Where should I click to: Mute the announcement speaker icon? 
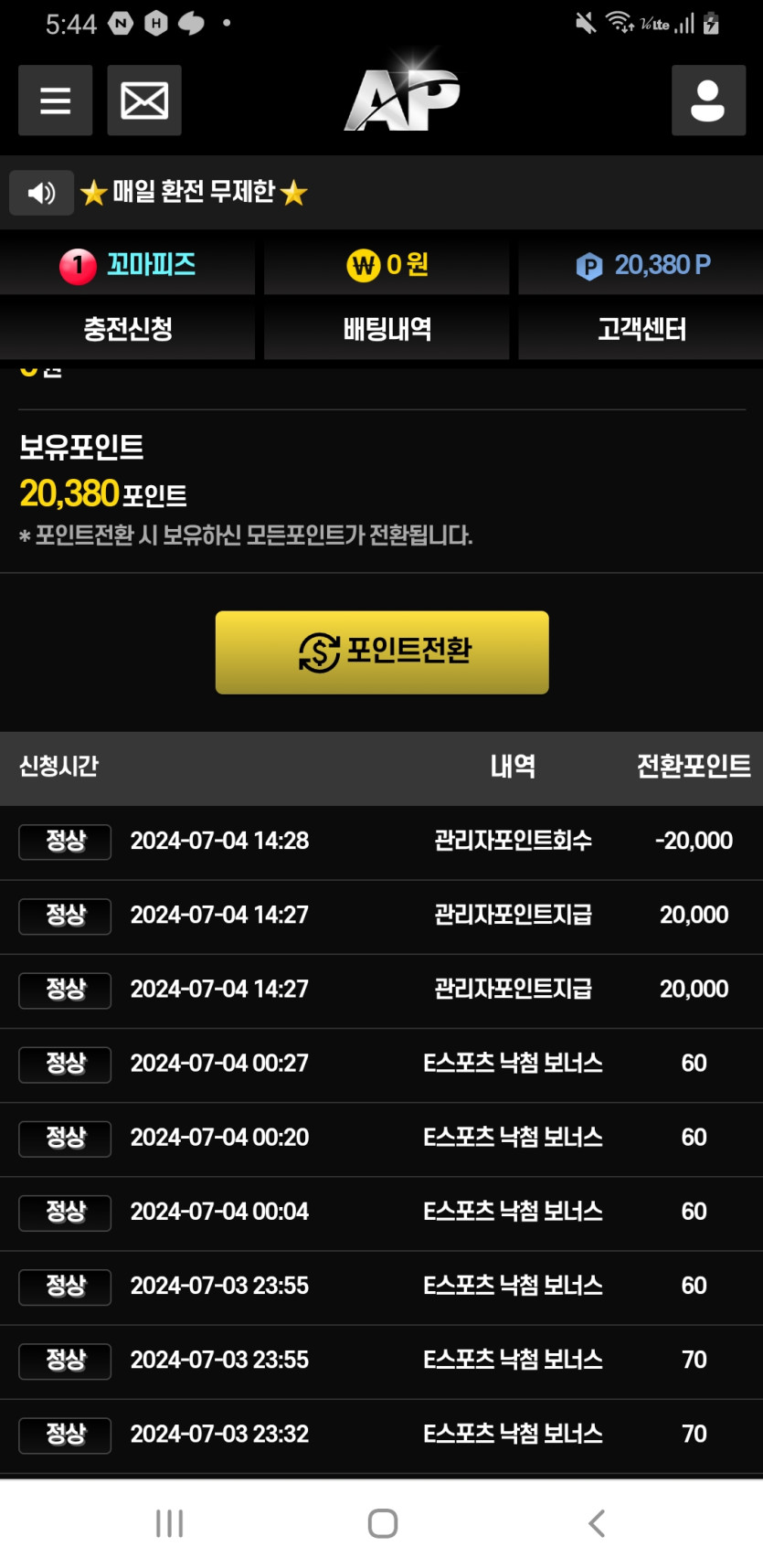pyautogui.click(x=41, y=193)
